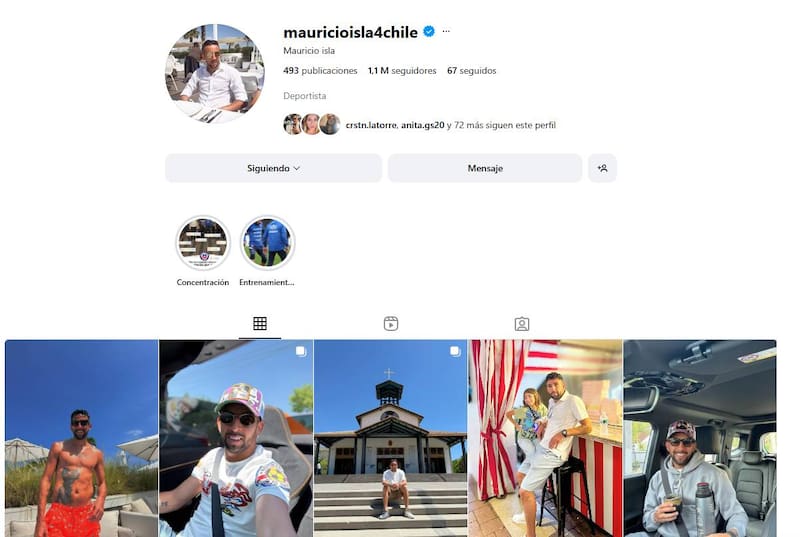
Task: Open the three-dot options menu beside the username
Action: point(446,31)
